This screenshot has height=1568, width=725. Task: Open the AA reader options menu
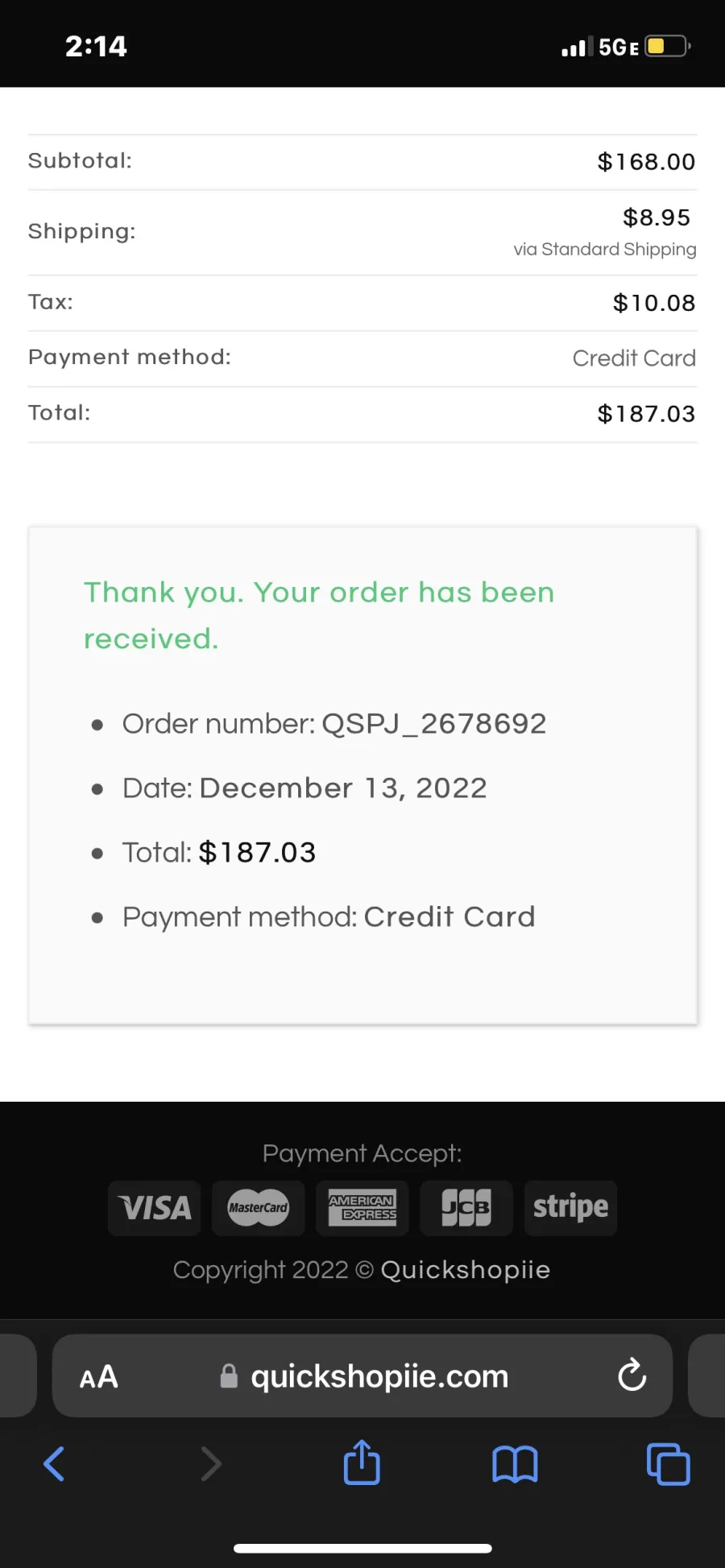click(x=99, y=1377)
